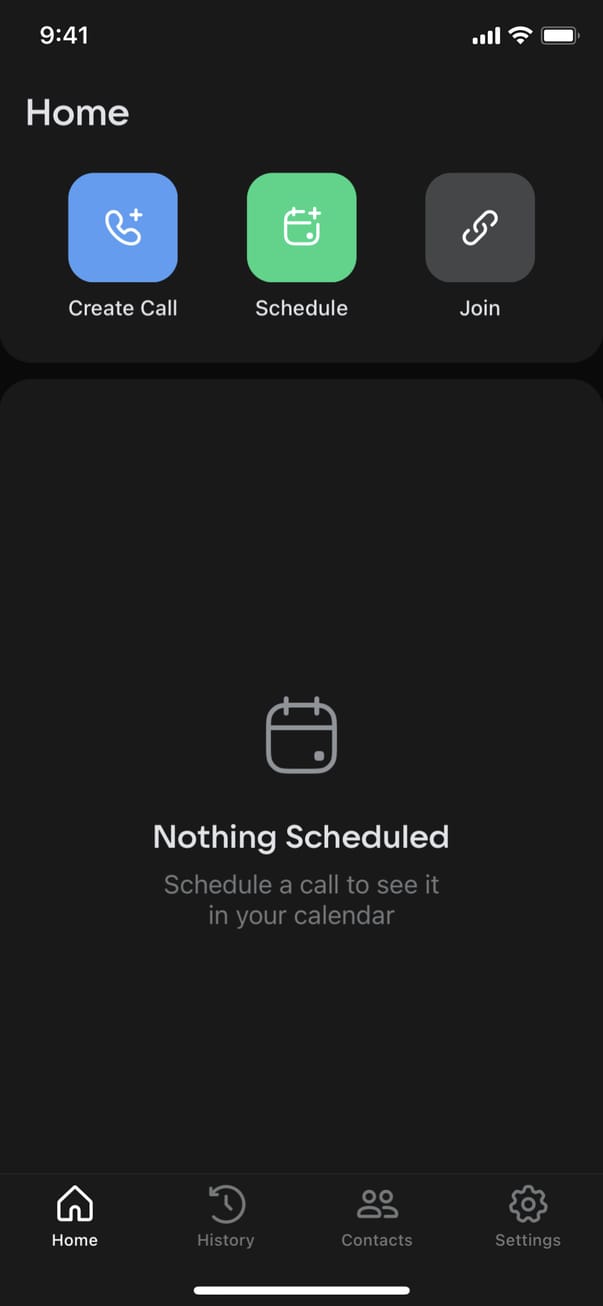
Task: Go to the Settings tab
Action: click(x=527, y=1217)
